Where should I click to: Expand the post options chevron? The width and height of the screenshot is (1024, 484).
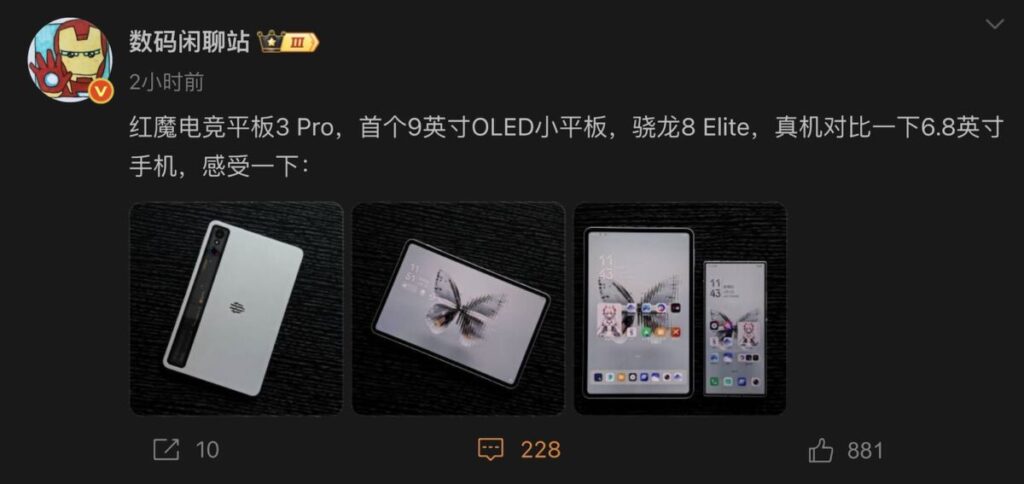(994, 24)
